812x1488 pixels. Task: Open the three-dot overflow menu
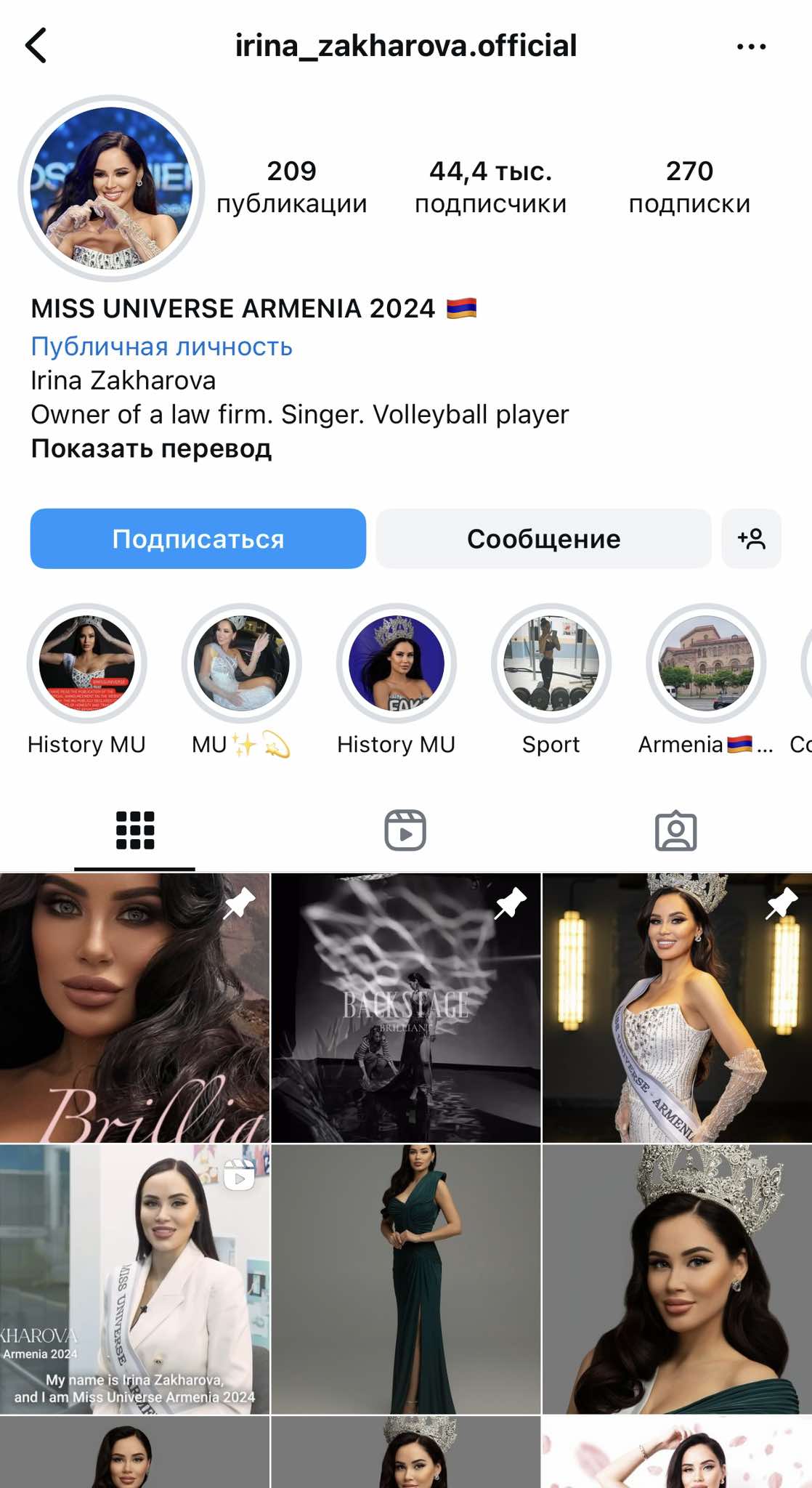[751, 46]
